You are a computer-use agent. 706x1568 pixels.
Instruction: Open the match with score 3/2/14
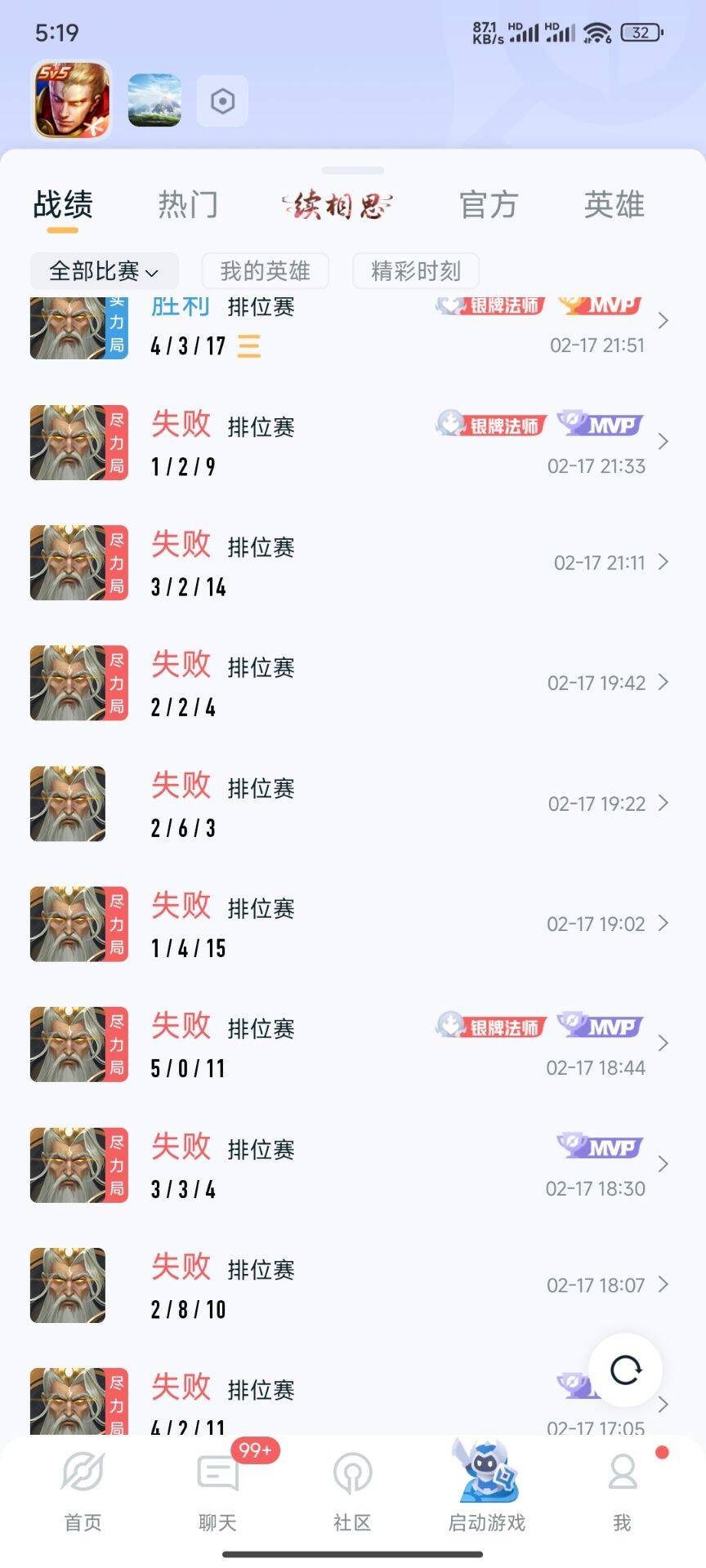point(353,563)
